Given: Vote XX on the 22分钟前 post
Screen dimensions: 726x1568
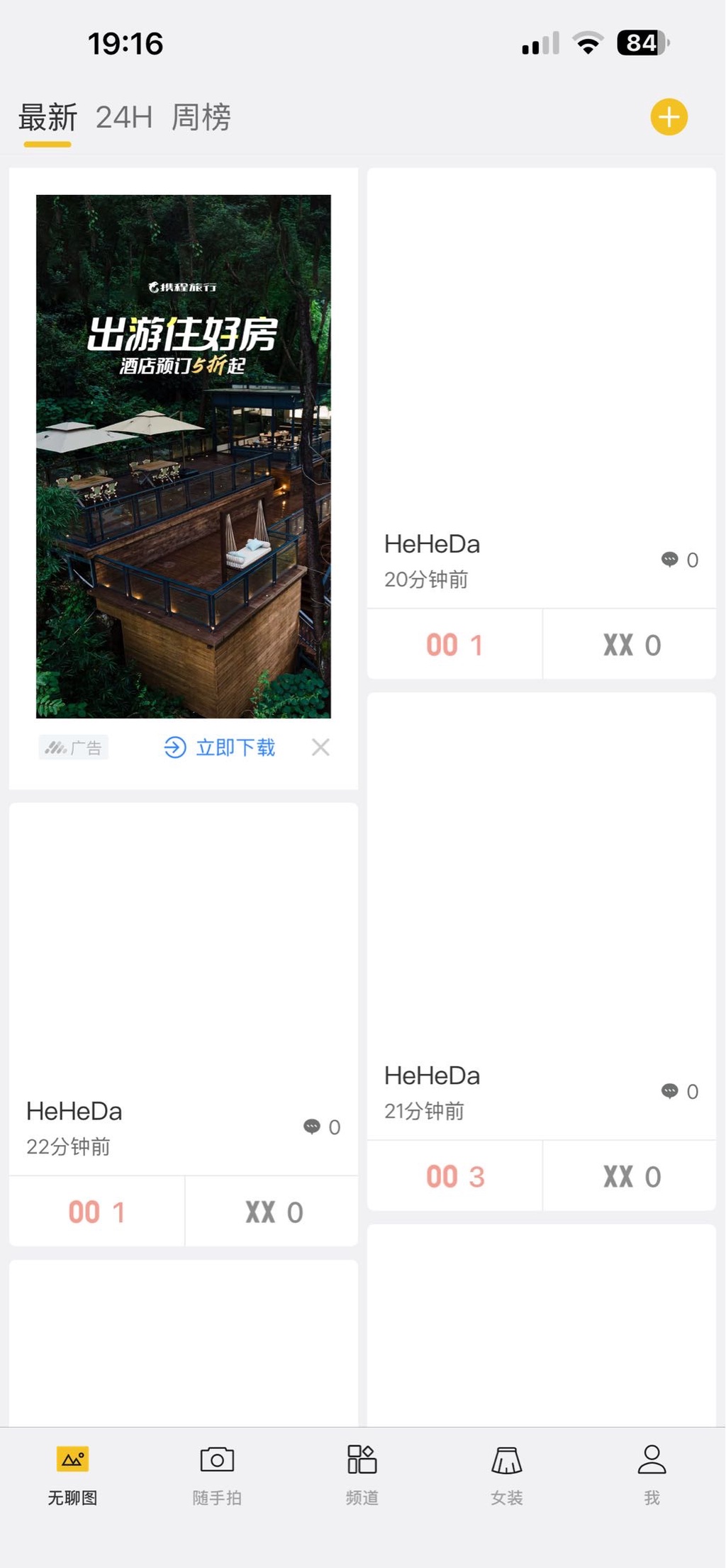Looking at the screenshot, I should pos(273,1212).
